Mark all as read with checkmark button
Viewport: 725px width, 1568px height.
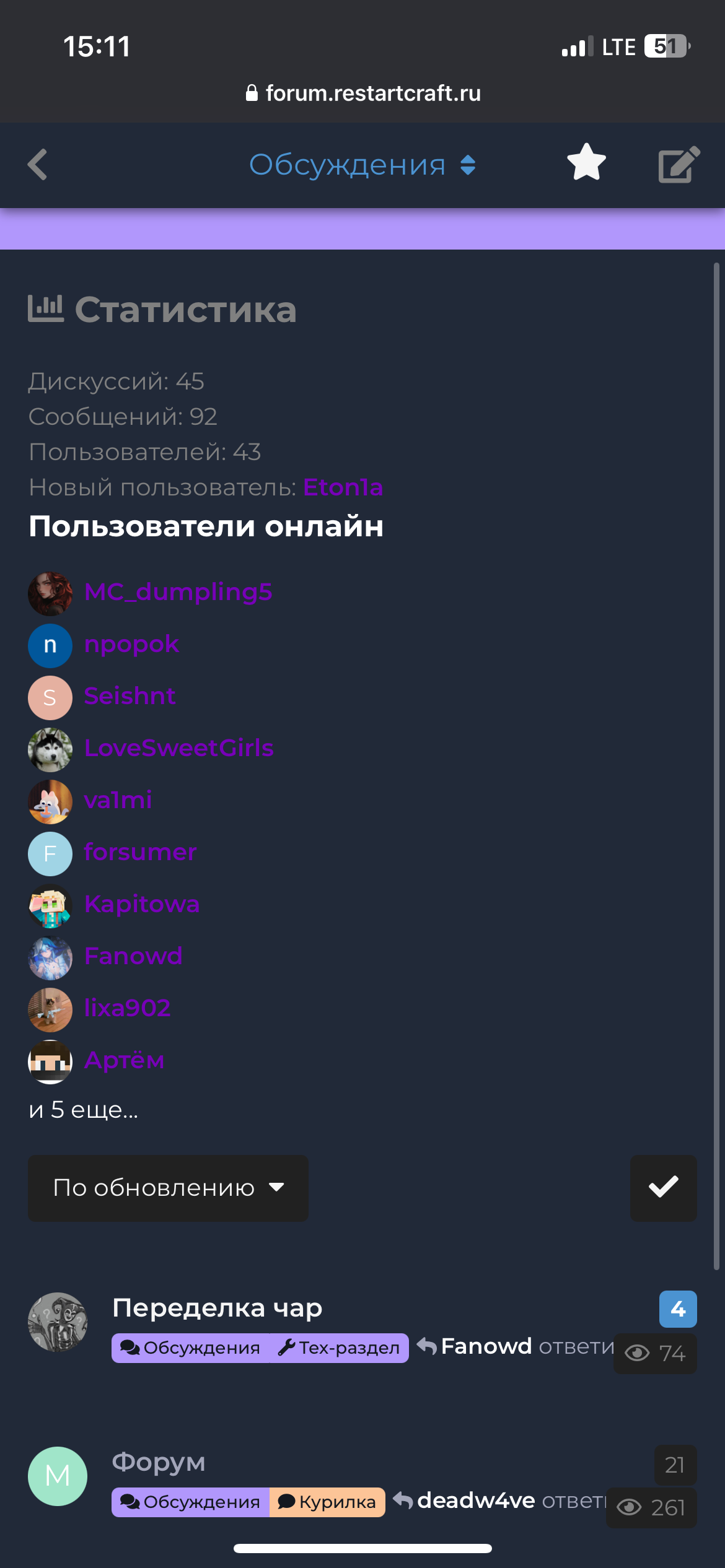(664, 1188)
